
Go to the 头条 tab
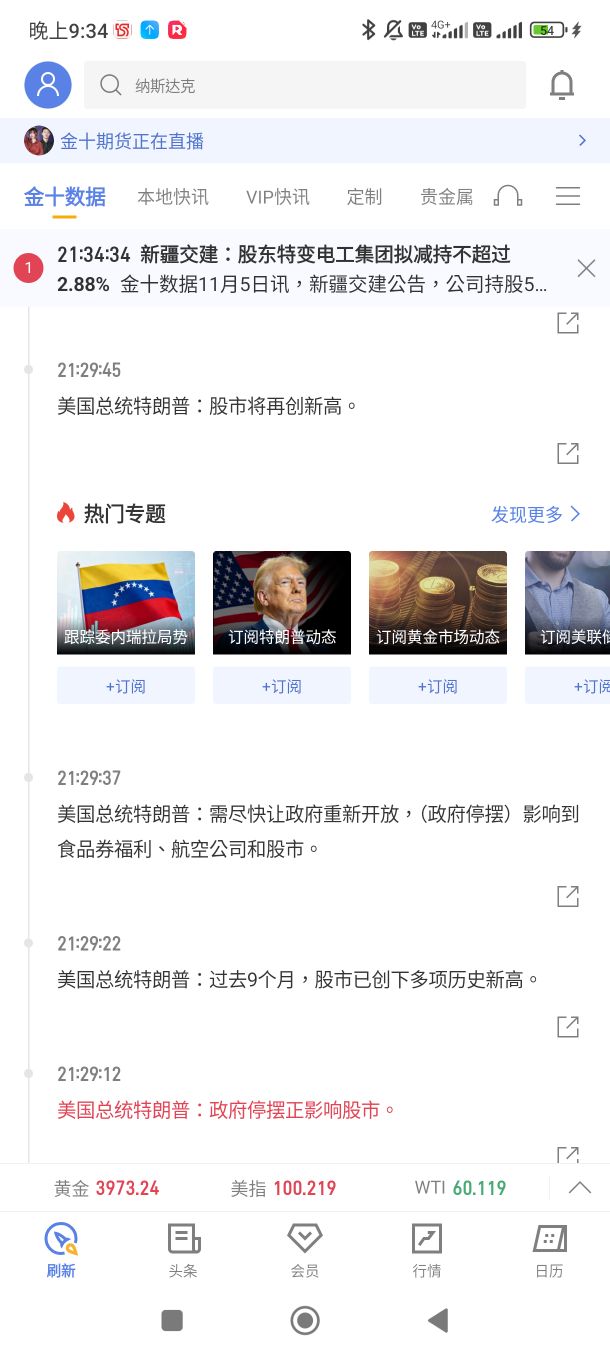point(183,1251)
